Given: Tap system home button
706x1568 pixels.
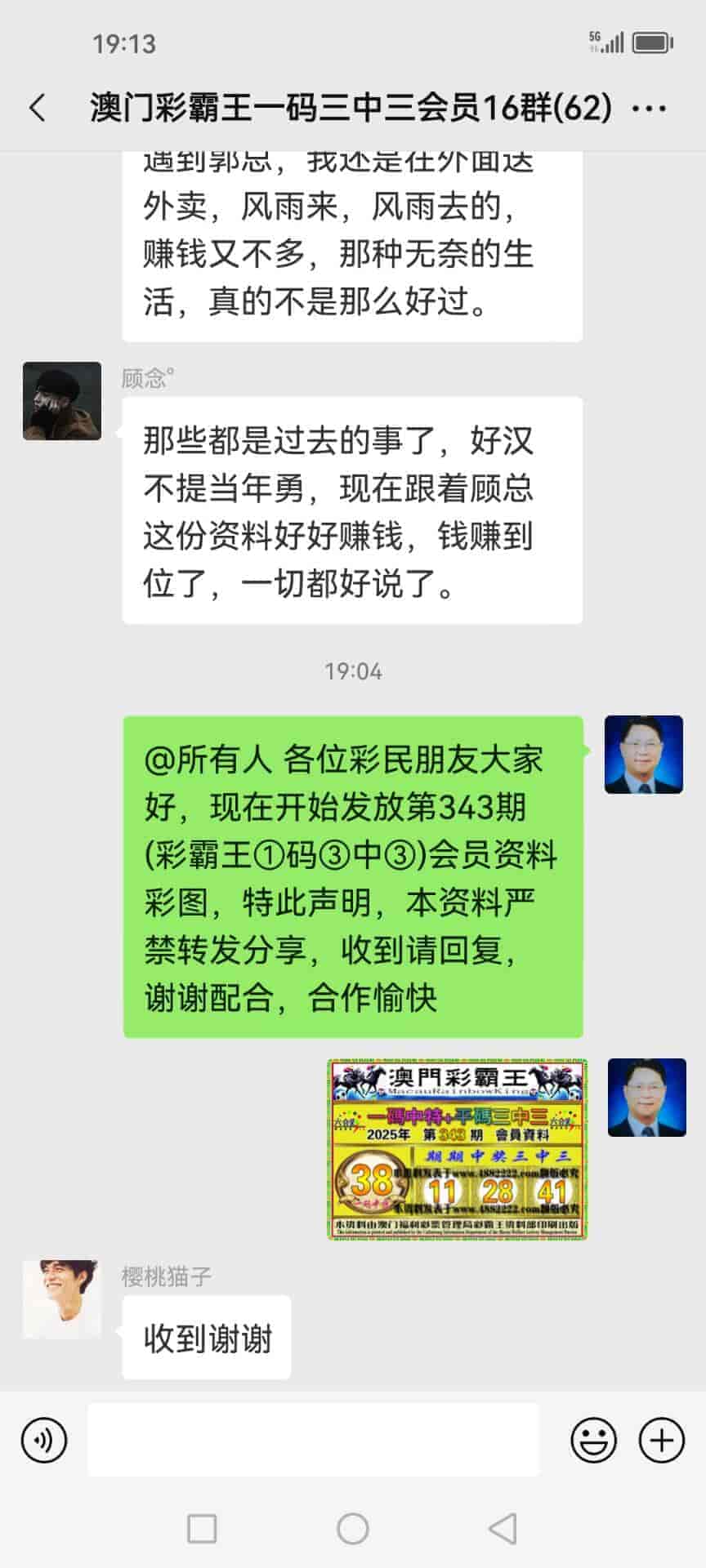Looking at the screenshot, I should pyautogui.click(x=353, y=1528).
